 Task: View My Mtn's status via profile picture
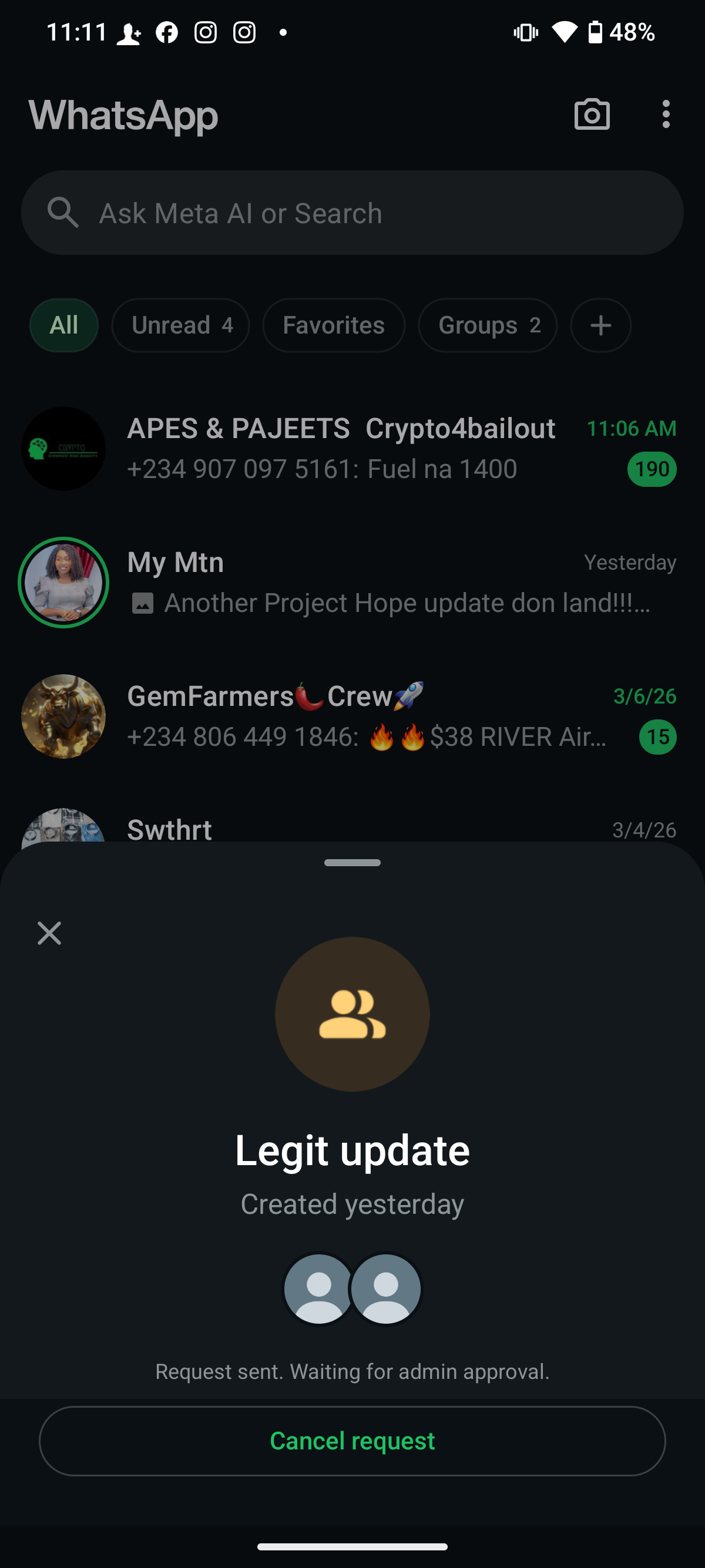tap(63, 583)
